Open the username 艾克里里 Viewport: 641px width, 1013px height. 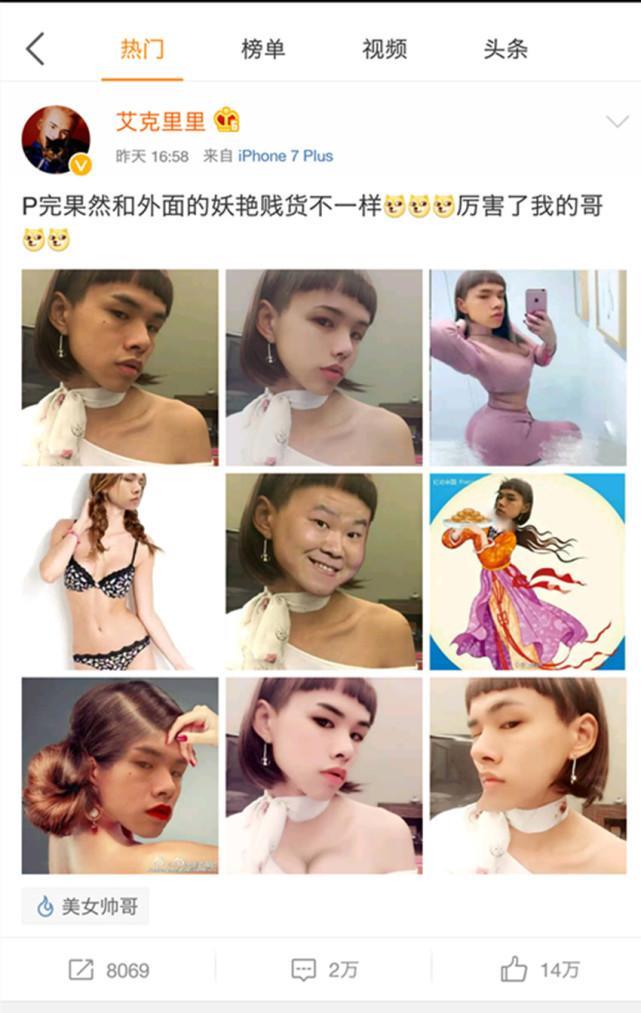(161, 121)
